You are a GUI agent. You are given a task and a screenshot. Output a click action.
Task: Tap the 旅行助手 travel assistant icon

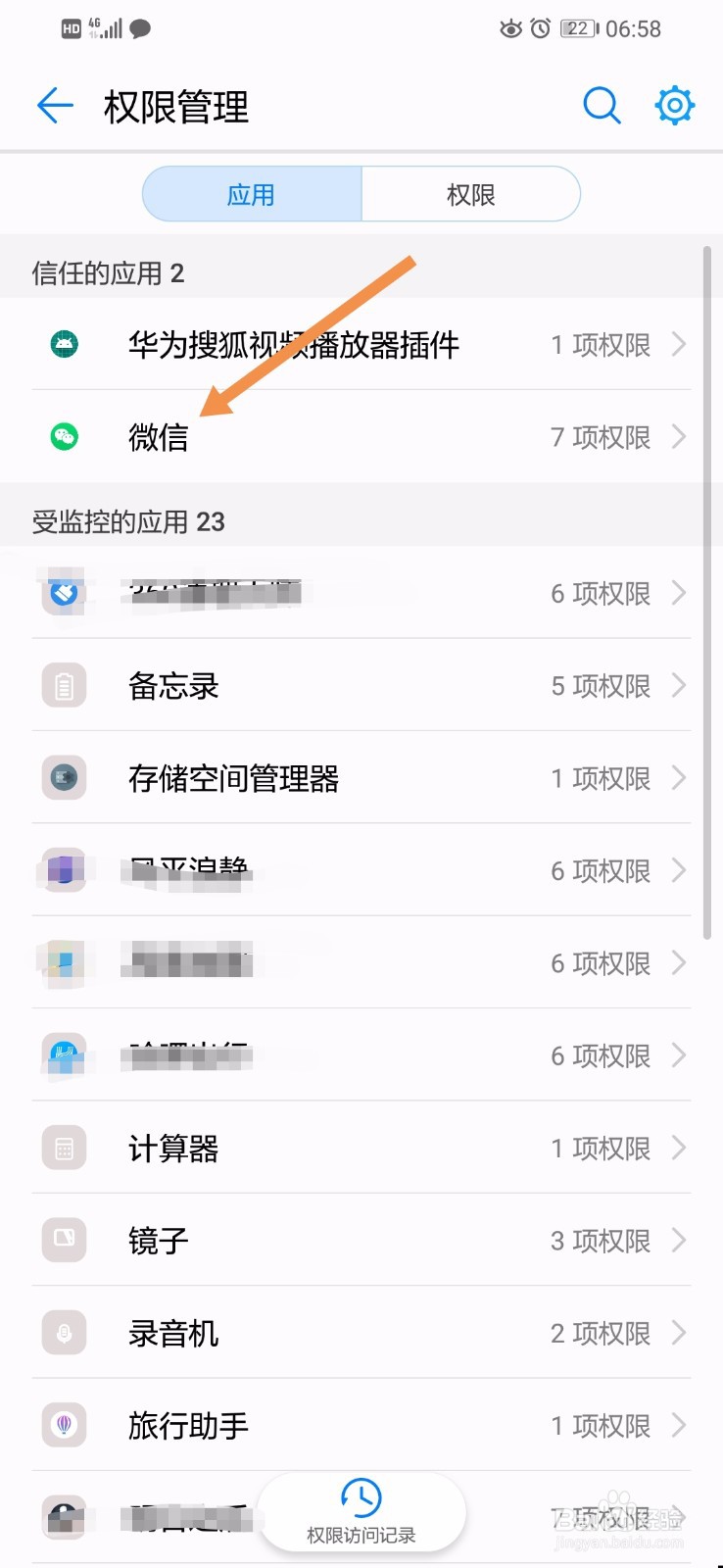(x=63, y=1425)
